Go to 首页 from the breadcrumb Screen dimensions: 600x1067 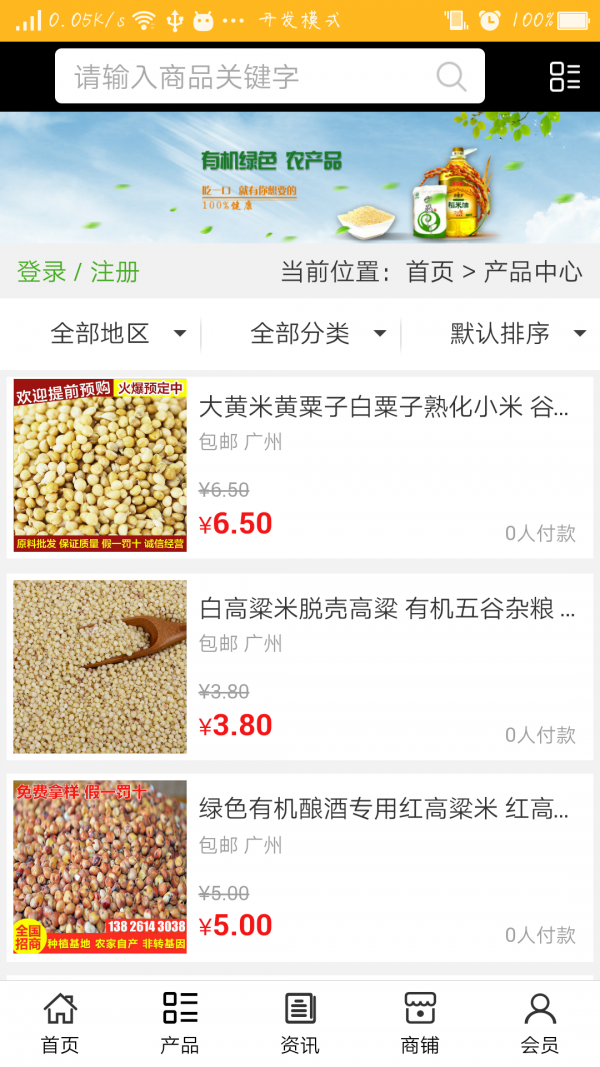point(430,272)
